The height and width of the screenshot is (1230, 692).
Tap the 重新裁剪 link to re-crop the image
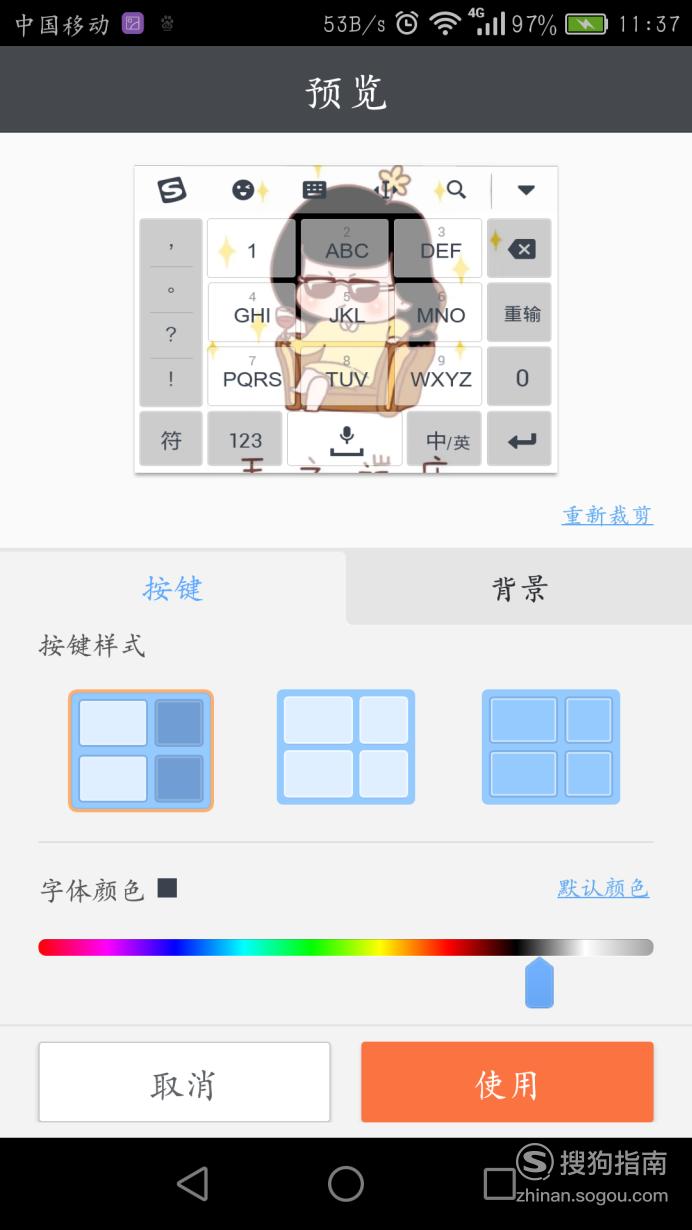607,515
